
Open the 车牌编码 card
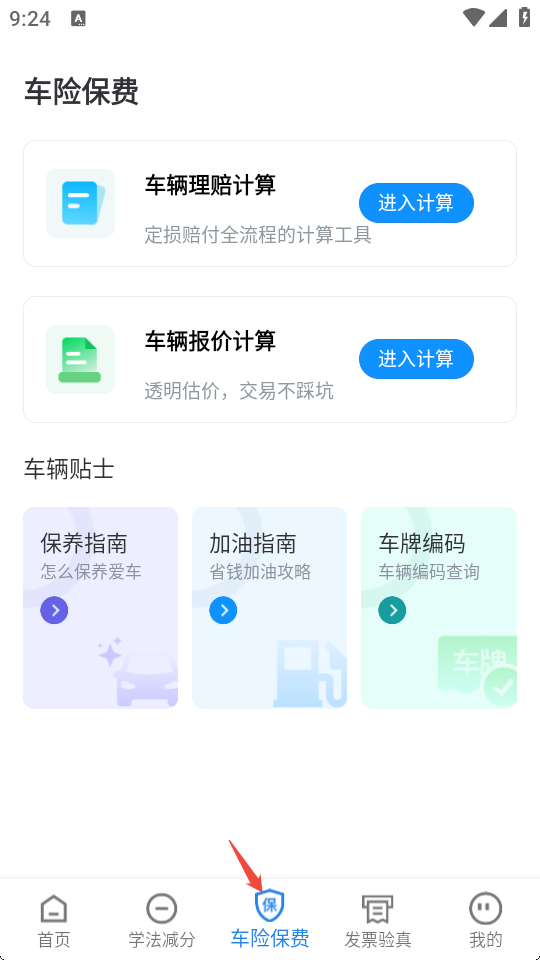click(439, 607)
